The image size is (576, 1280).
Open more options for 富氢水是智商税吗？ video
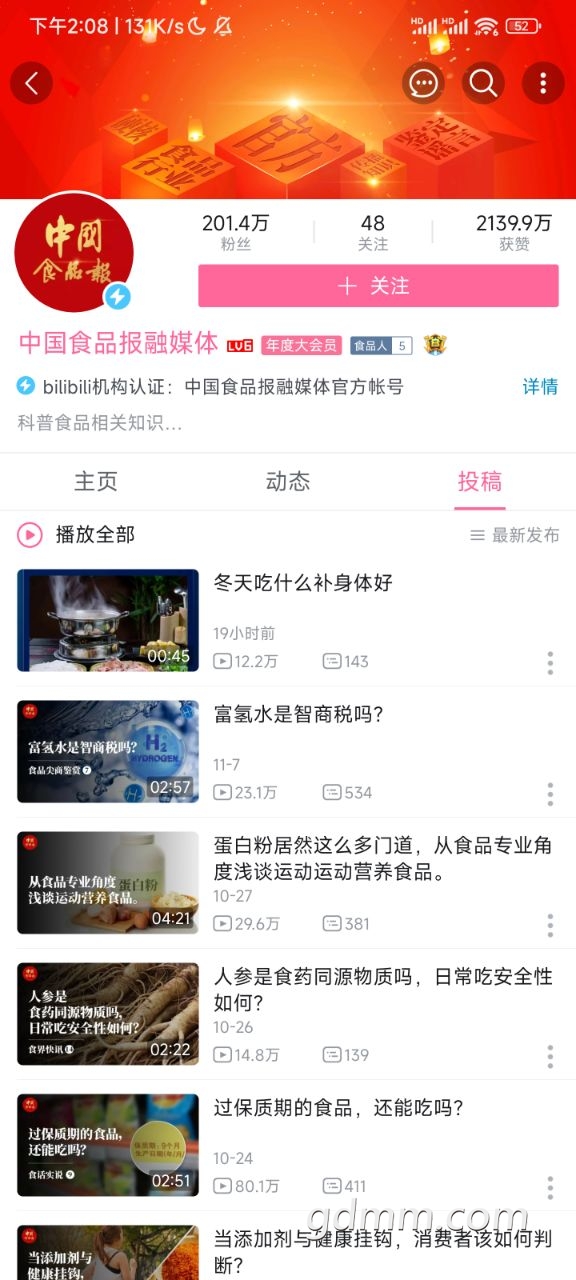point(550,794)
